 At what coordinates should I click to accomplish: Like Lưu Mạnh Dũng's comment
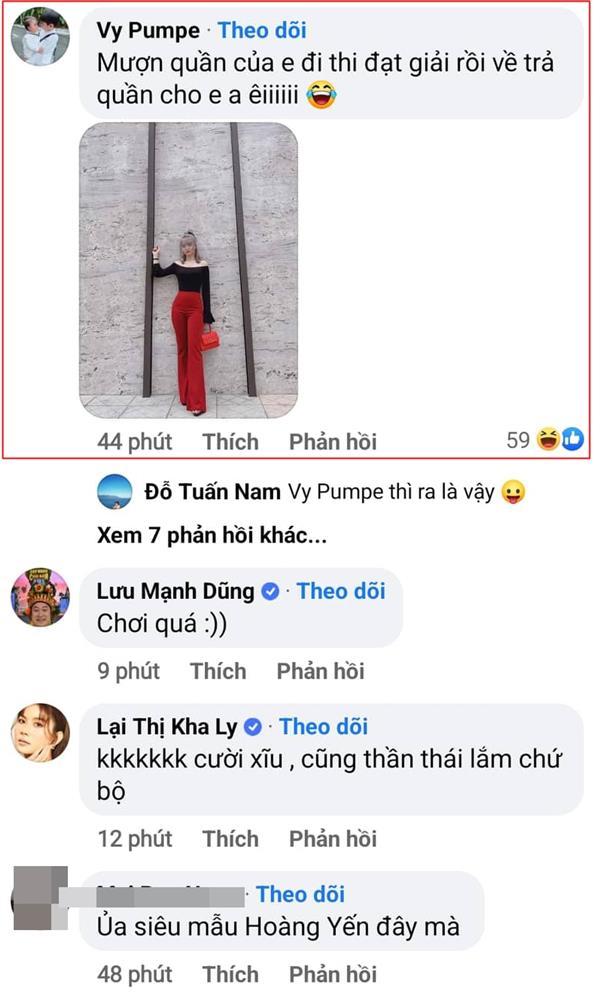click(x=218, y=671)
